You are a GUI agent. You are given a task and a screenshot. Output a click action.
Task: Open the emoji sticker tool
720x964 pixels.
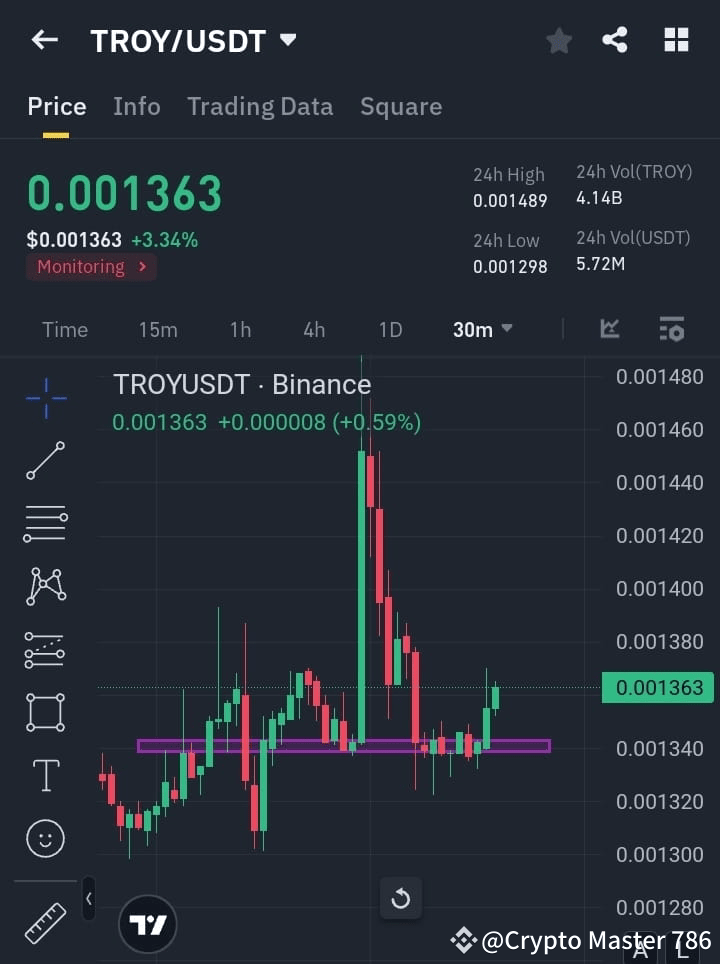[45, 838]
